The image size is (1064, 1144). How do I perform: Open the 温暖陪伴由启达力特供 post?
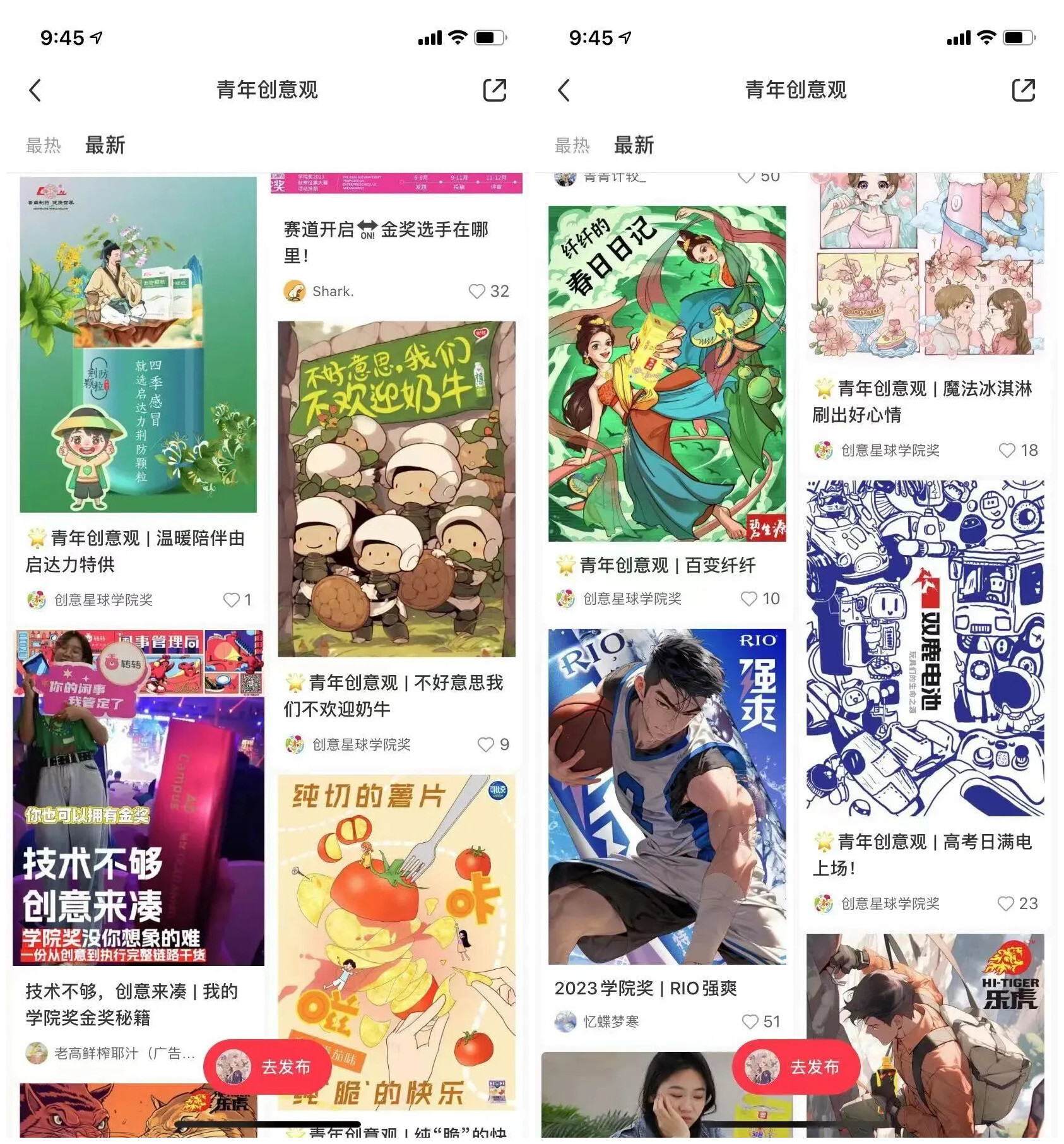point(138,344)
